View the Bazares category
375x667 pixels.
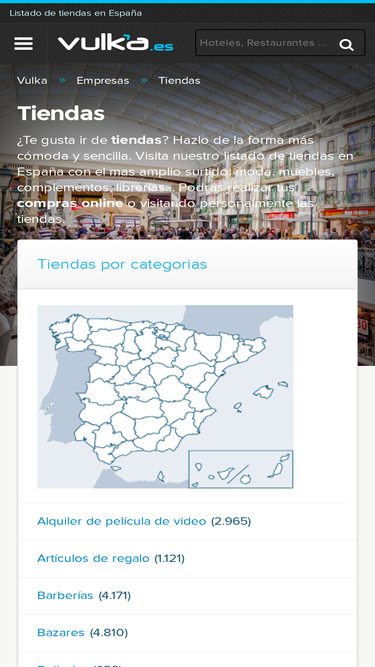[x=61, y=633]
